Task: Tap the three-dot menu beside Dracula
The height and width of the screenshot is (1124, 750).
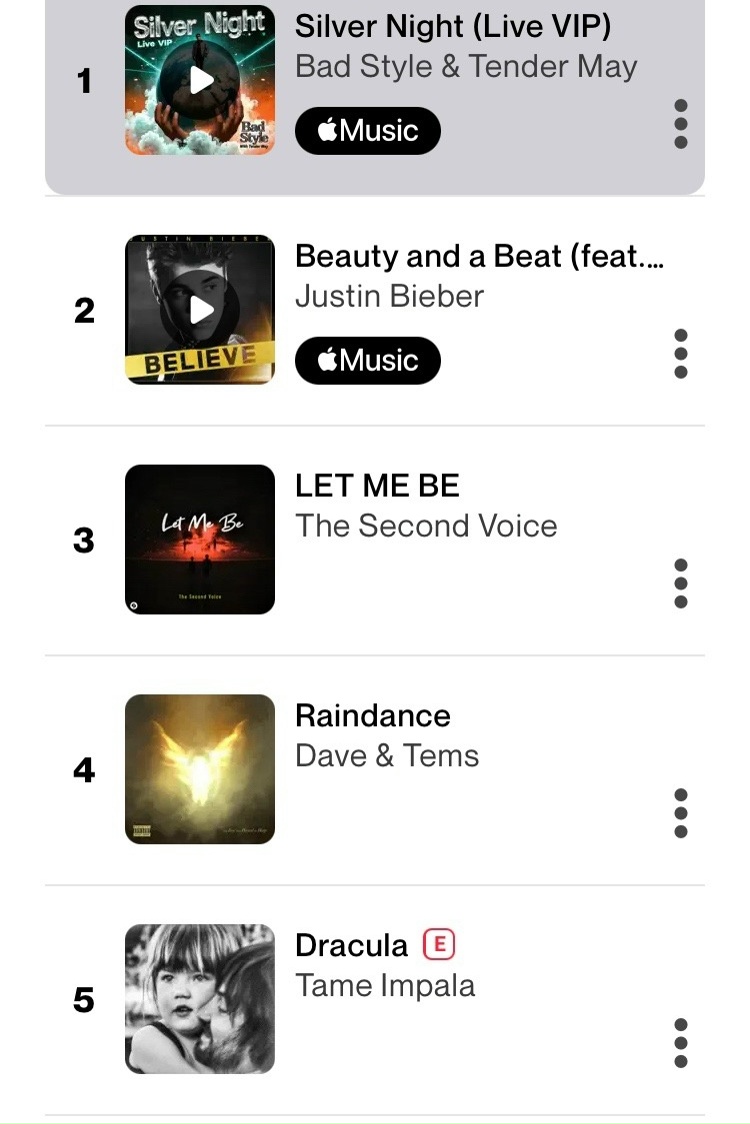Action: pyautogui.click(x=681, y=1043)
